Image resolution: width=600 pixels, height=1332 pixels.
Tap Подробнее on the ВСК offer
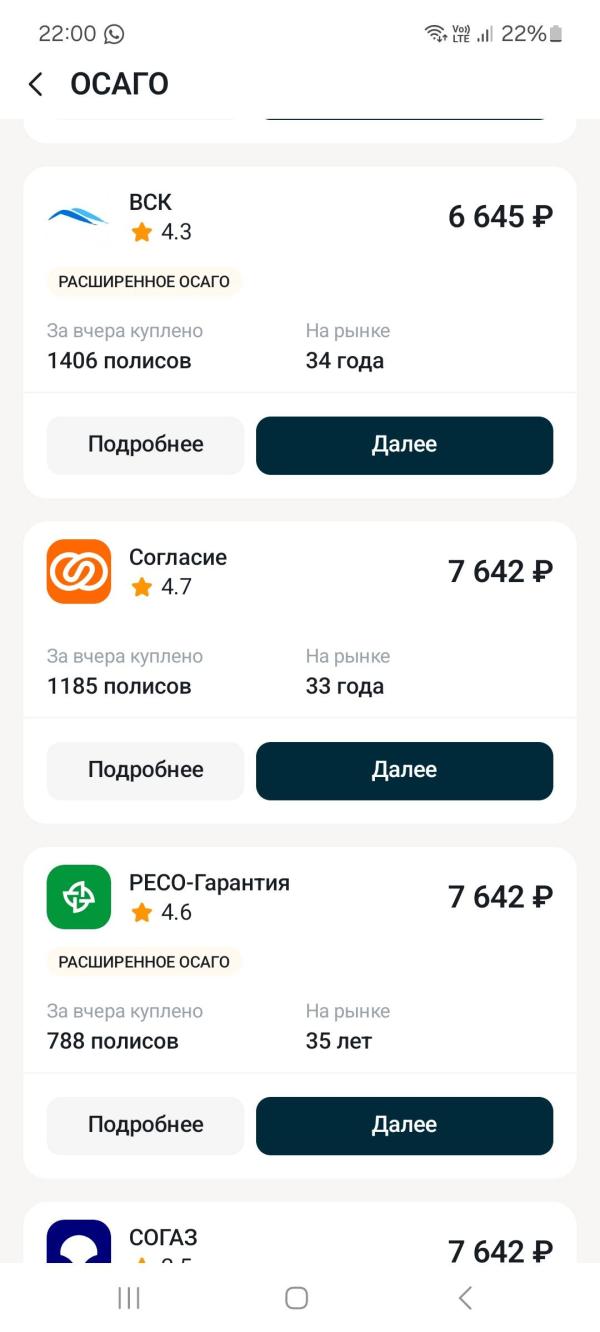tap(145, 445)
